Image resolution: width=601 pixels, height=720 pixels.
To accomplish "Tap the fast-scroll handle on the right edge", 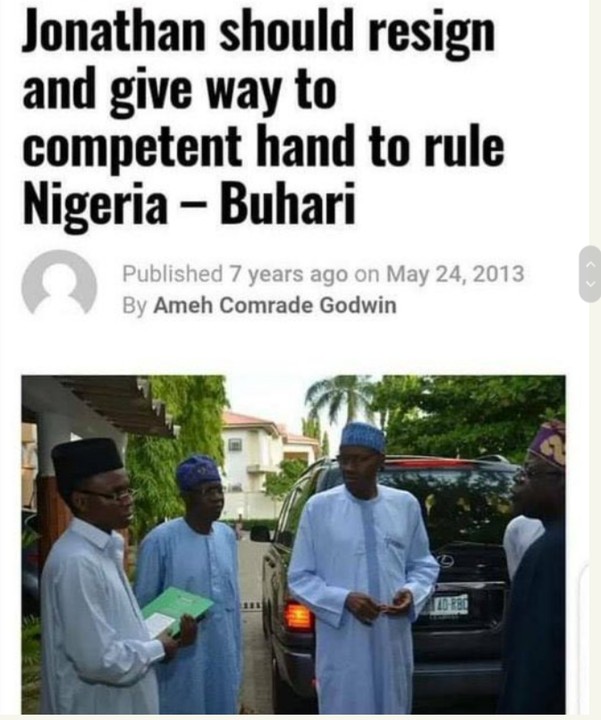I will (x=590, y=274).
